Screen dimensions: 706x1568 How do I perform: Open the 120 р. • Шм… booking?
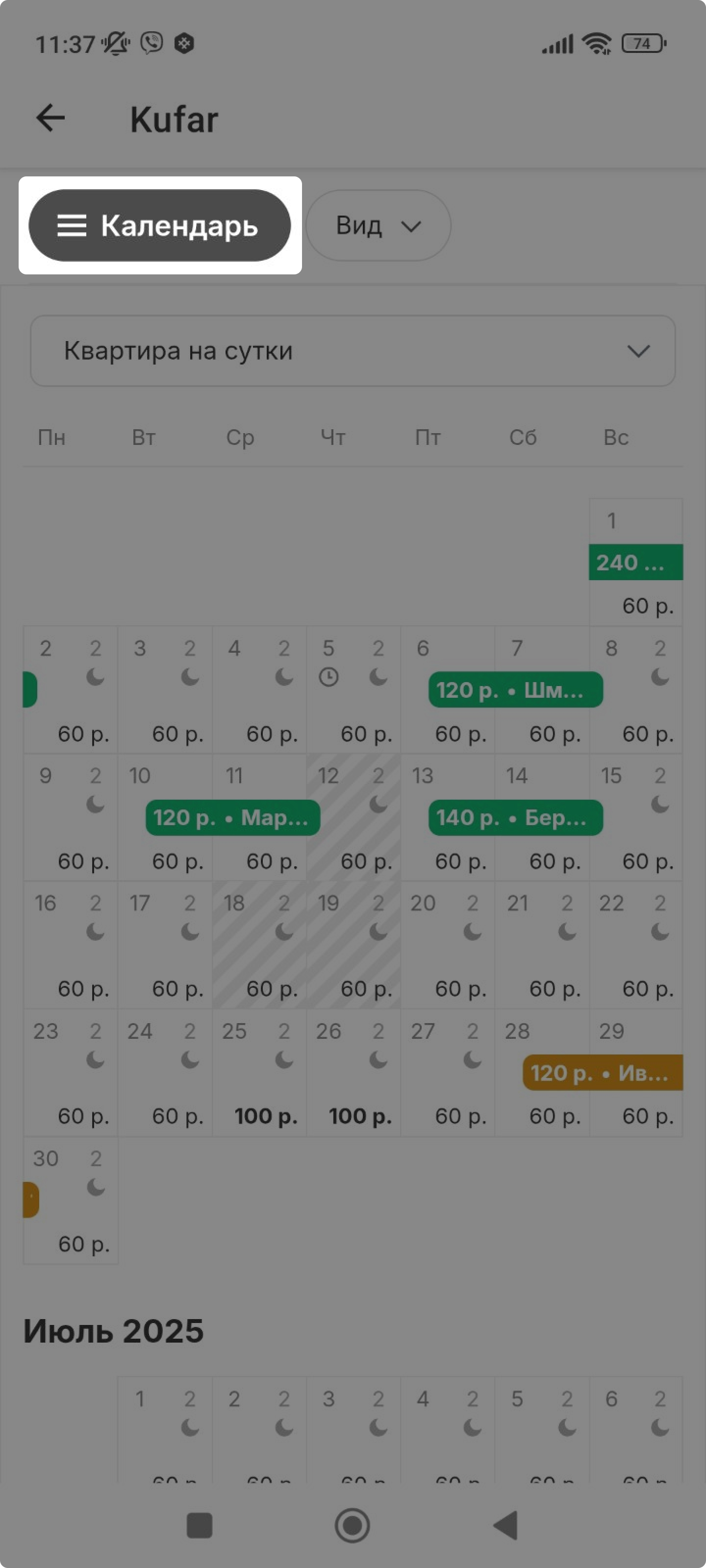(515, 689)
